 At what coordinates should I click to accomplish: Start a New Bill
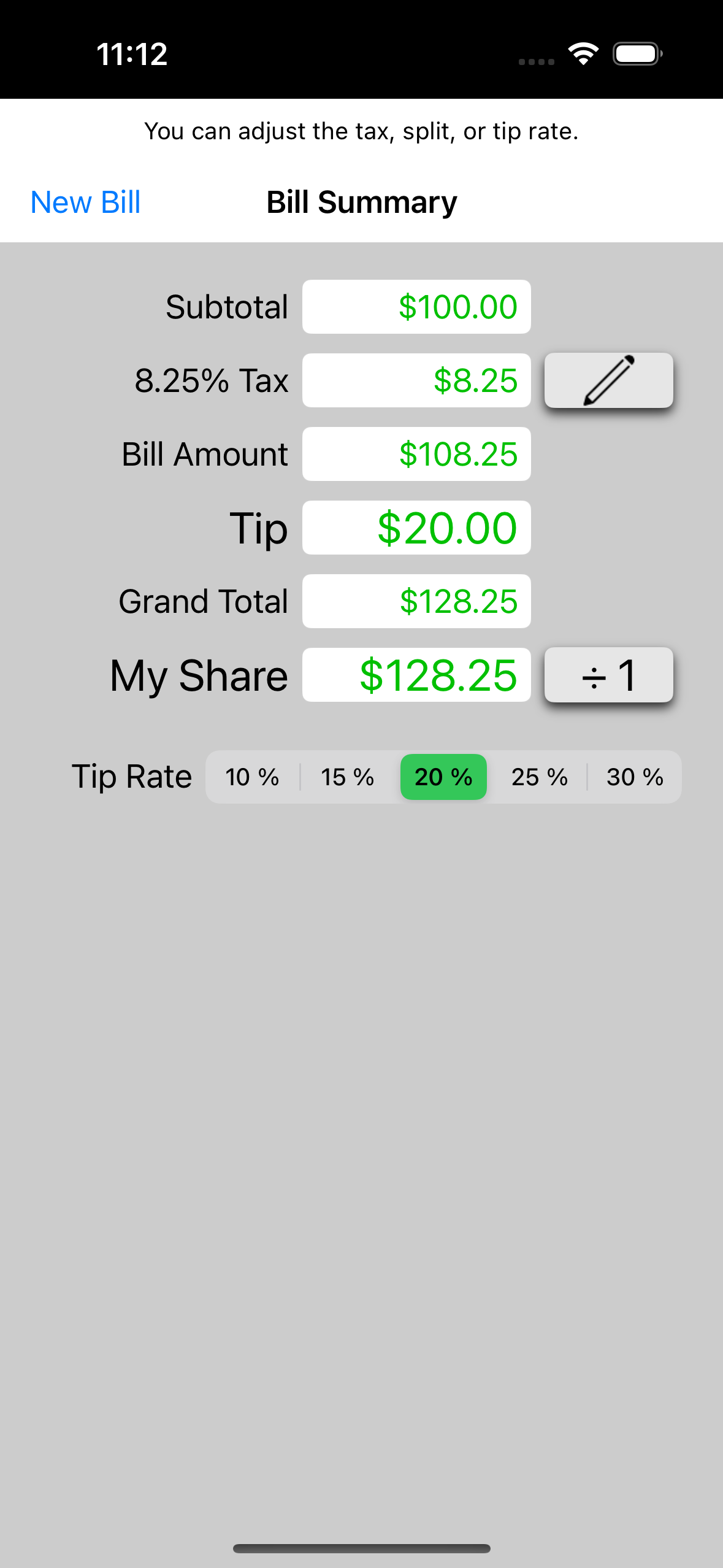click(x=85, y=202)
